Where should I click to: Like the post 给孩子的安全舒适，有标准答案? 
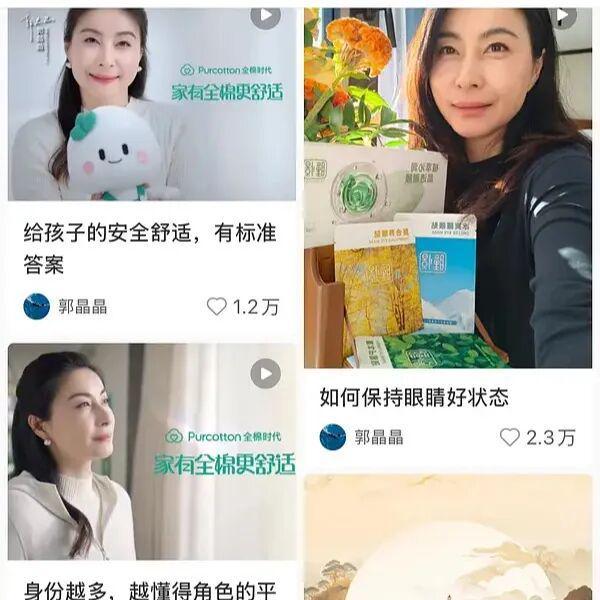217,306
